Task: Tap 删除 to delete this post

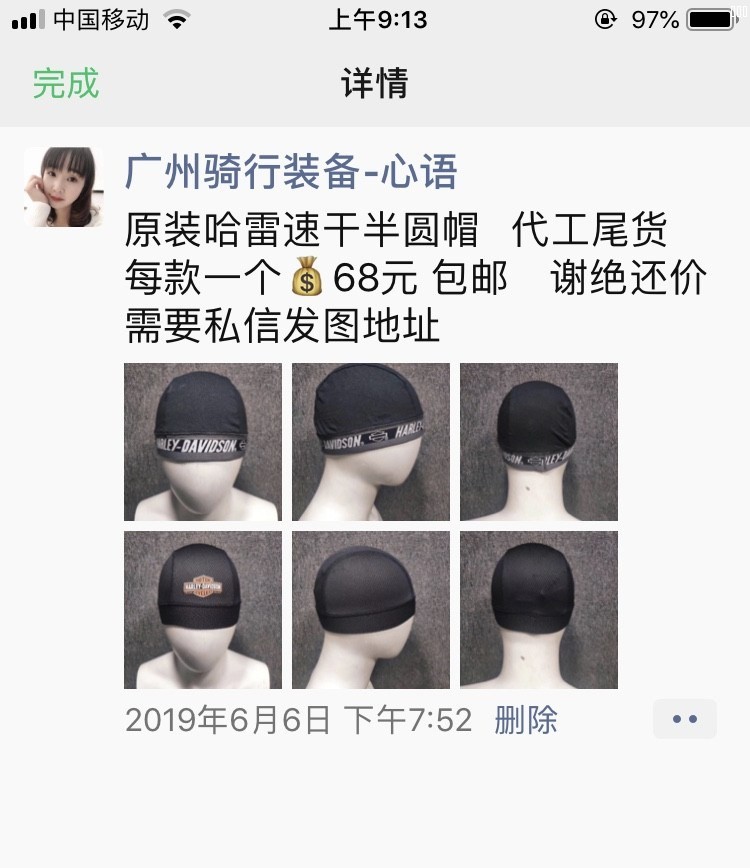Action: [x=526, y=720]
